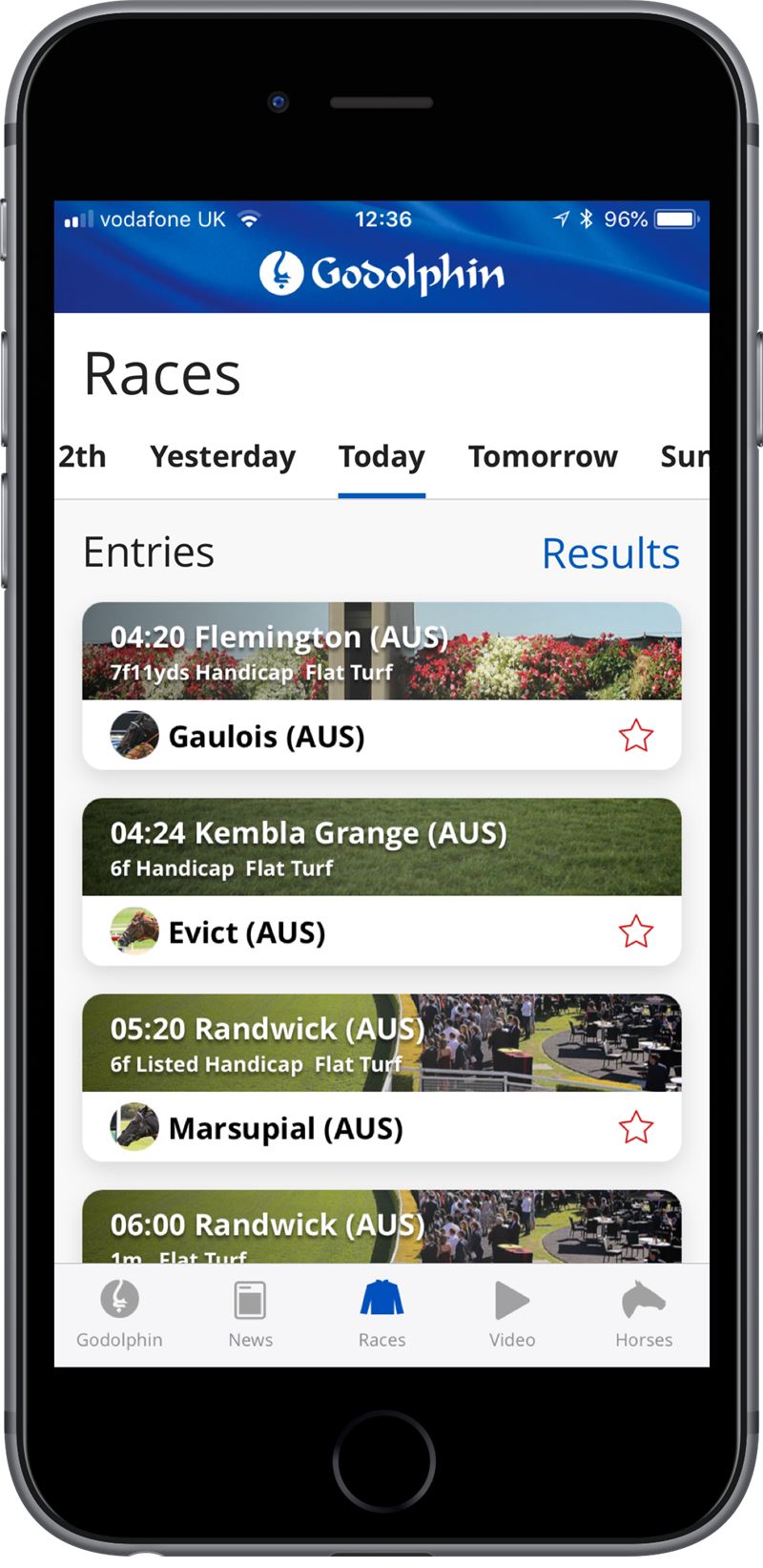
Task: Tap the star next to Marsupial (AUS)
Action: 636,1127
